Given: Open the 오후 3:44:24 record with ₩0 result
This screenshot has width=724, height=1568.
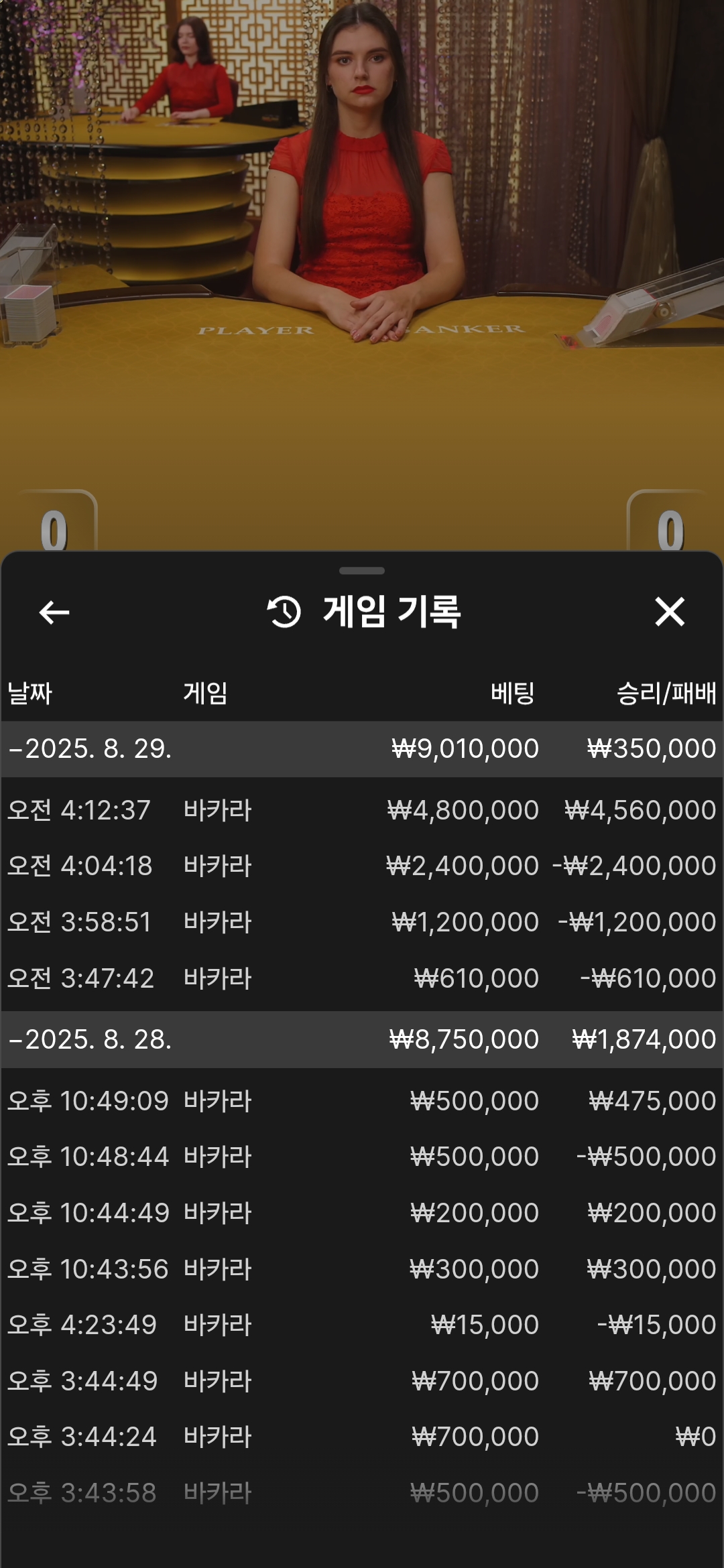Looking at the screenshot, I should click(362, 1437).
